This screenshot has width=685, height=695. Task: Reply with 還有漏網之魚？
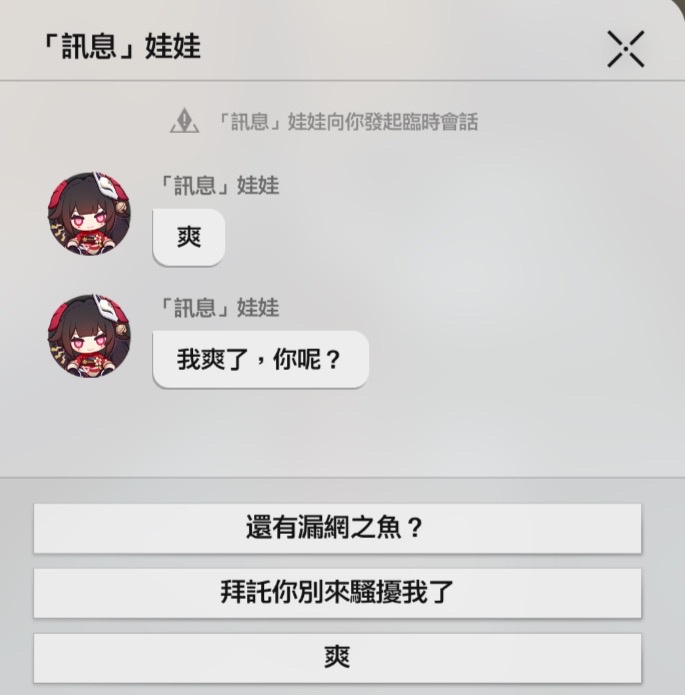coord(337,528)
